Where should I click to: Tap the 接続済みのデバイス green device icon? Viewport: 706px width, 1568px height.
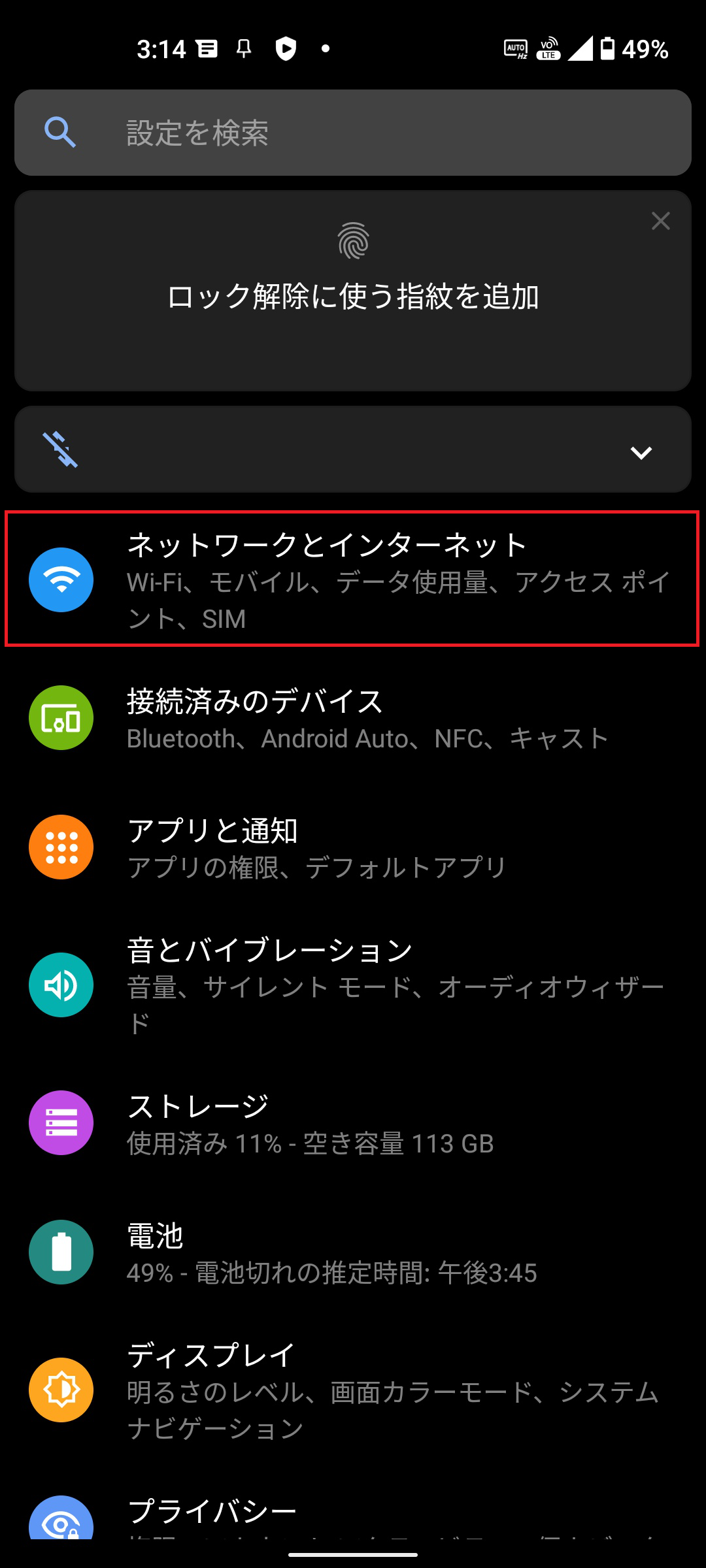(x=61, y=717)
